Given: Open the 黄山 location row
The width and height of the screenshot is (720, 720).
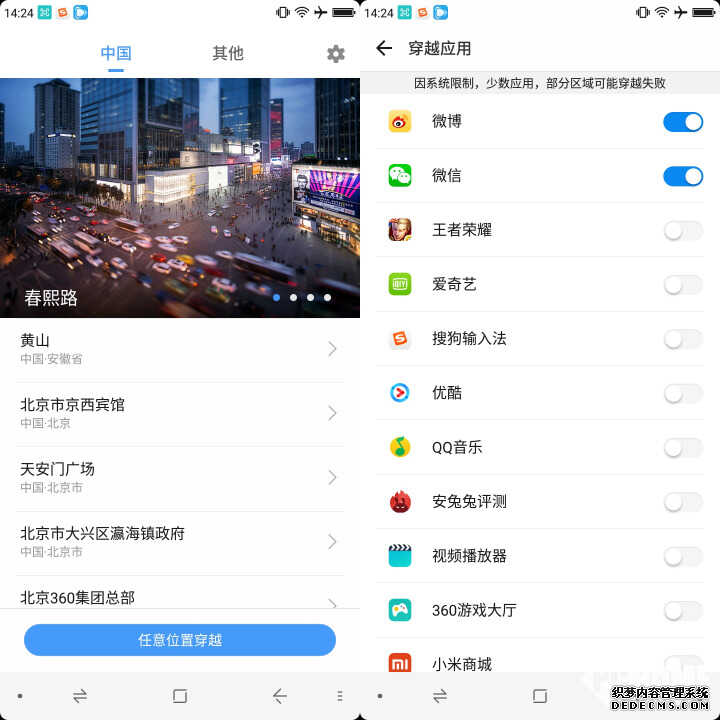Looking at the screenshot, I should click(x=180, y=349).
